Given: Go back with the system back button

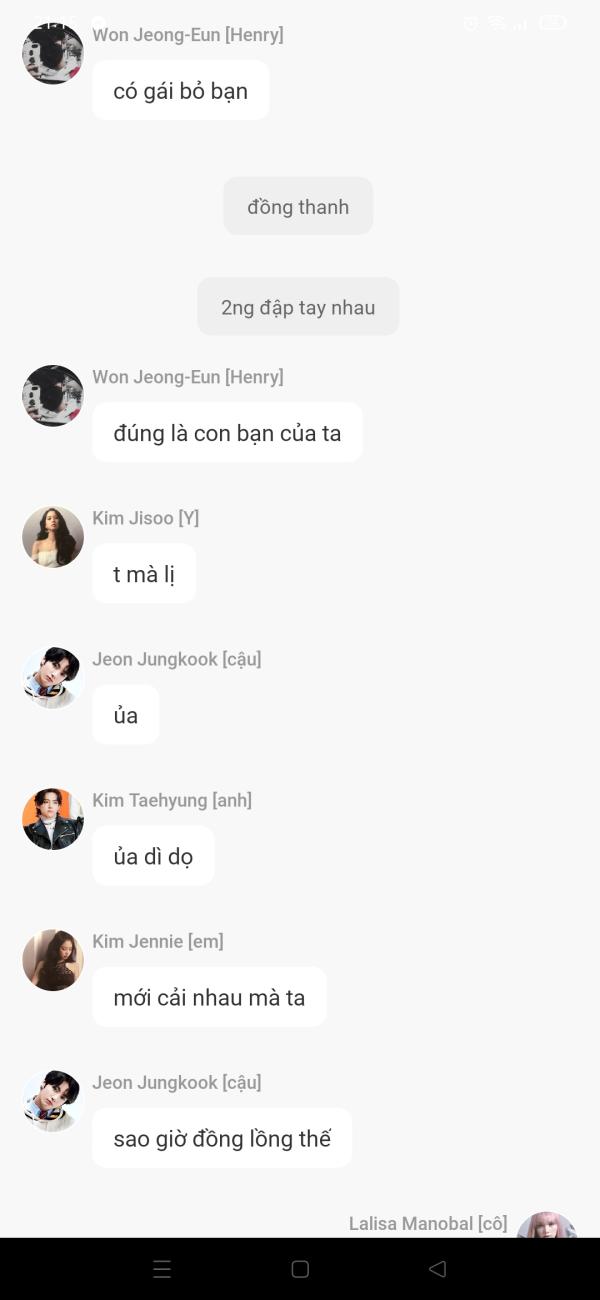Looking at the screenshot, I should point(437,1269).
